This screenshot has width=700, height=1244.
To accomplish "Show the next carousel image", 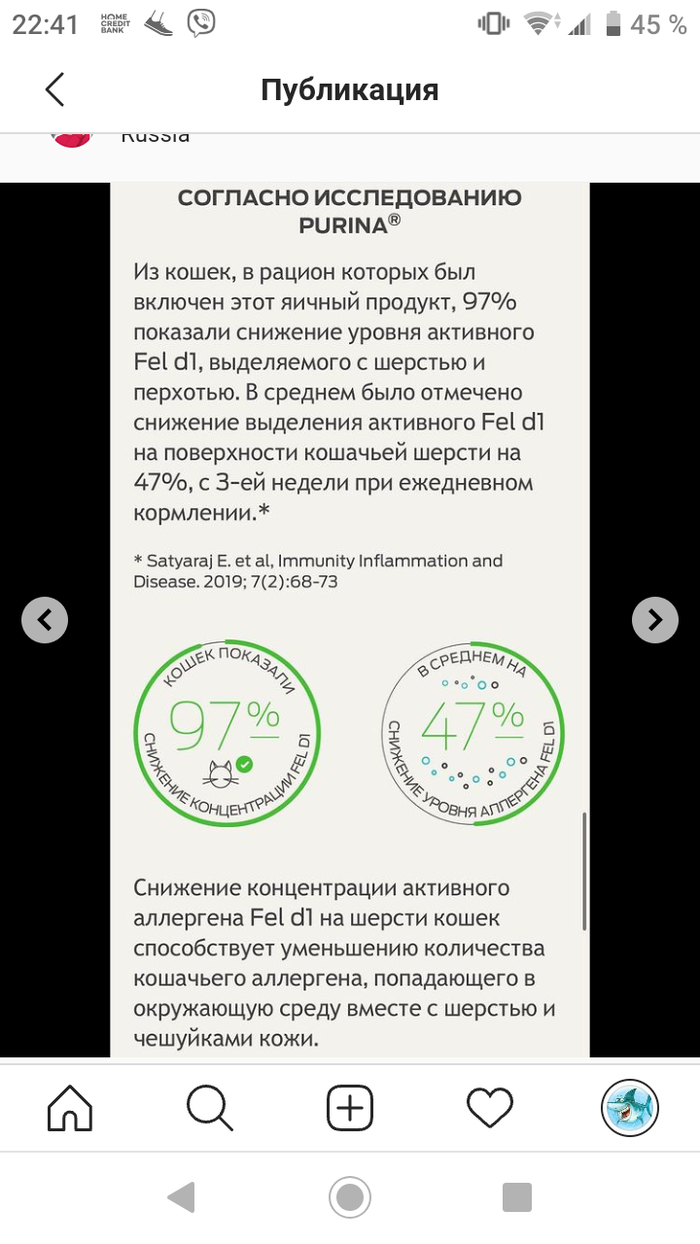I will (x=655, y=620).
